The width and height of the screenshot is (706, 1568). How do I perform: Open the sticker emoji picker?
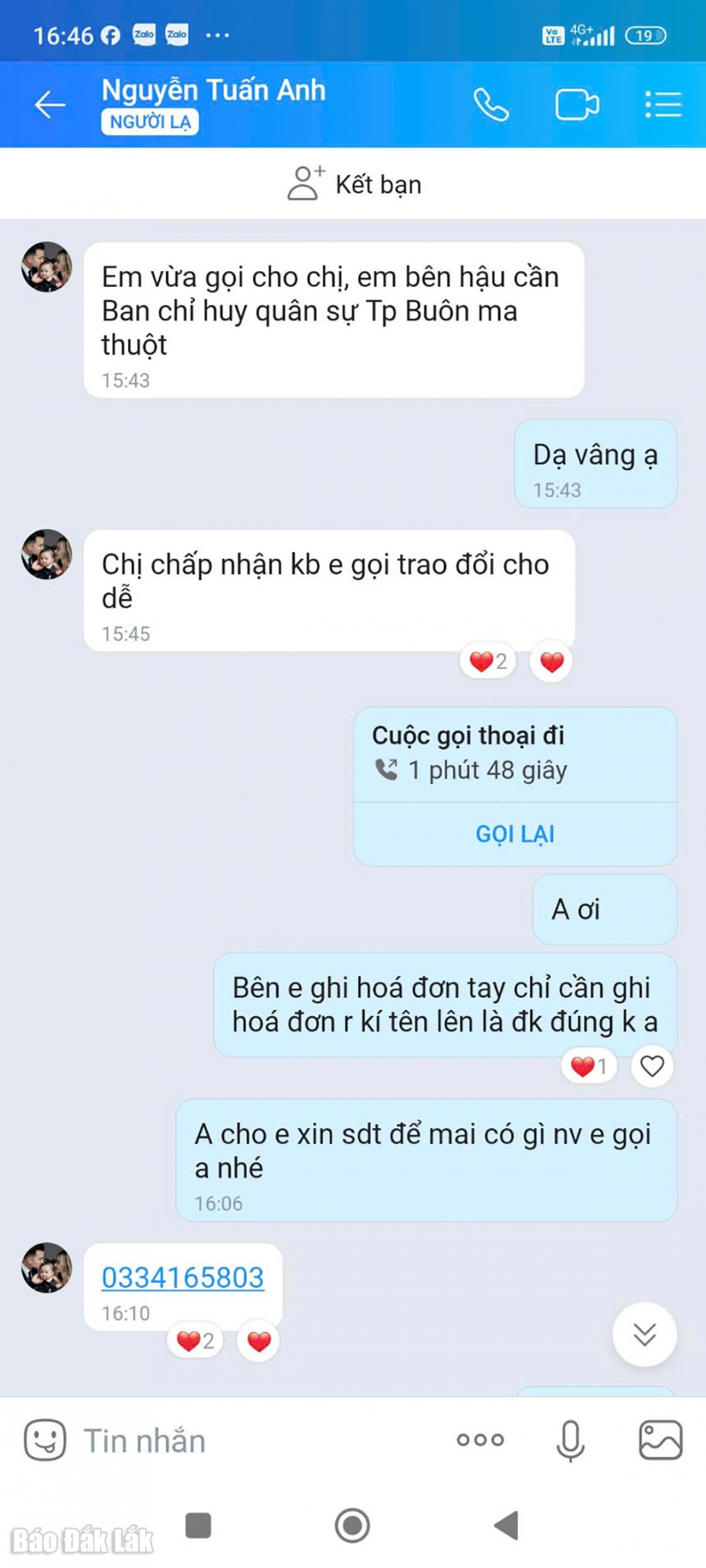[44, 1440]
